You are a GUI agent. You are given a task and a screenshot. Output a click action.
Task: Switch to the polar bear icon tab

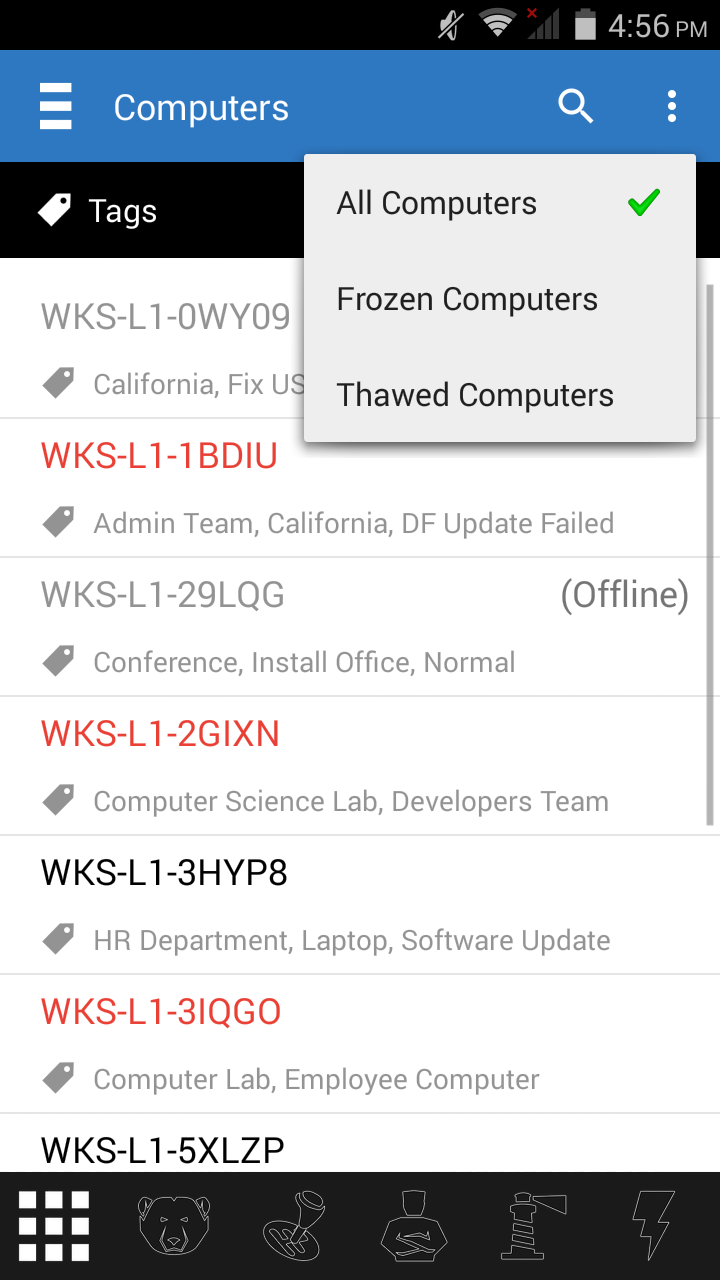(174, 1226)
